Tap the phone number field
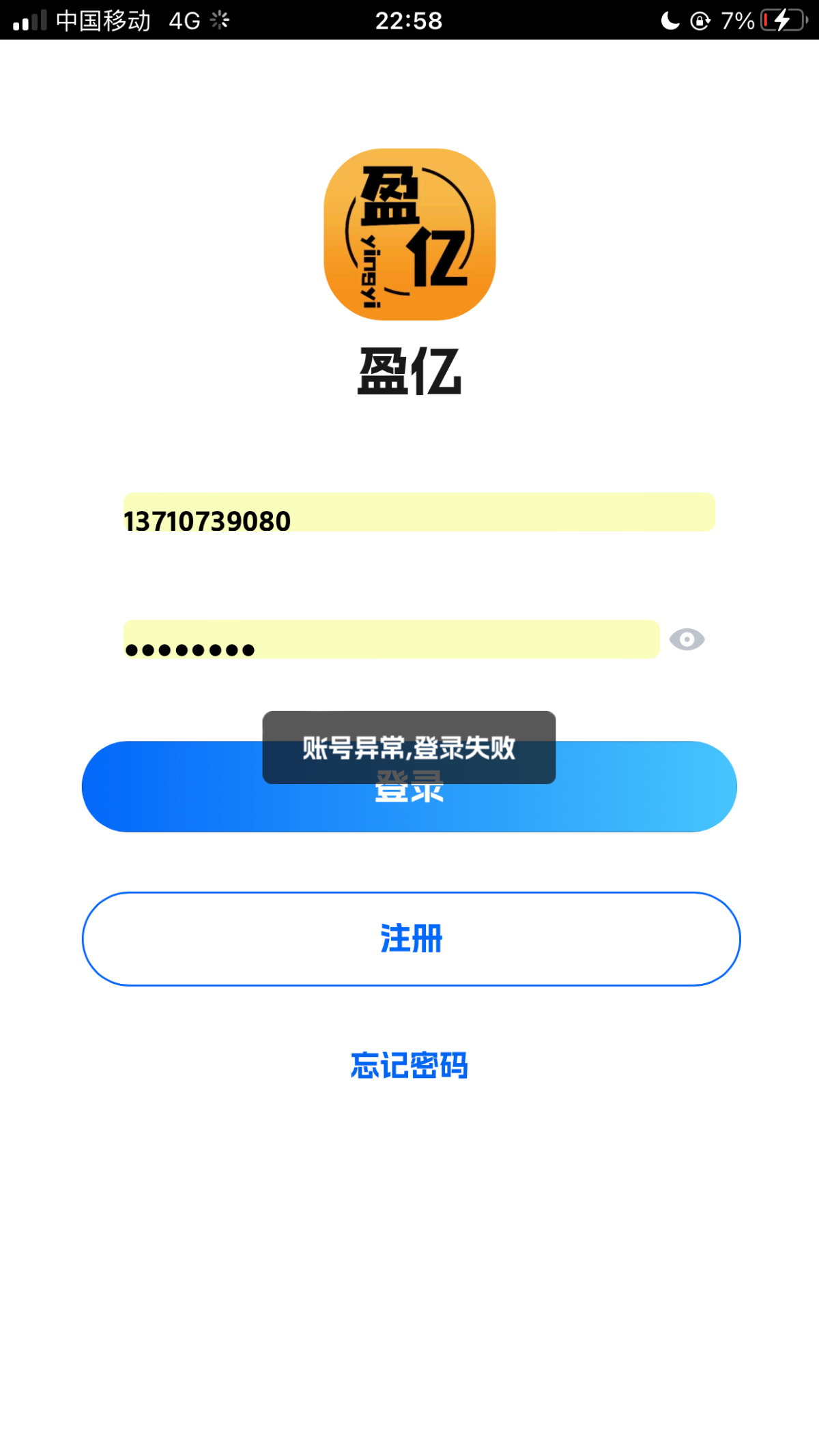 tap(419, 512)
